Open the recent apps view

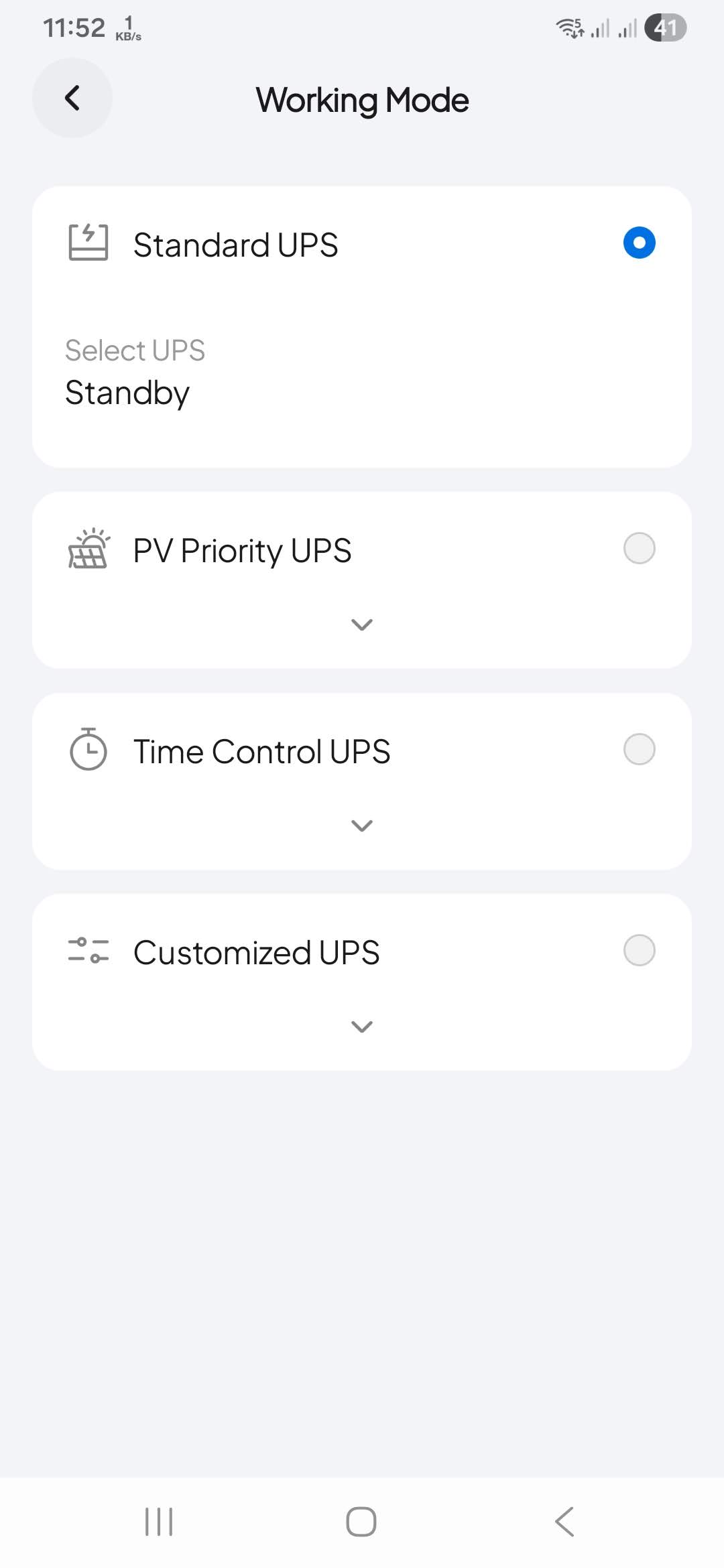pyautogui.click(x=159, y=1521)
